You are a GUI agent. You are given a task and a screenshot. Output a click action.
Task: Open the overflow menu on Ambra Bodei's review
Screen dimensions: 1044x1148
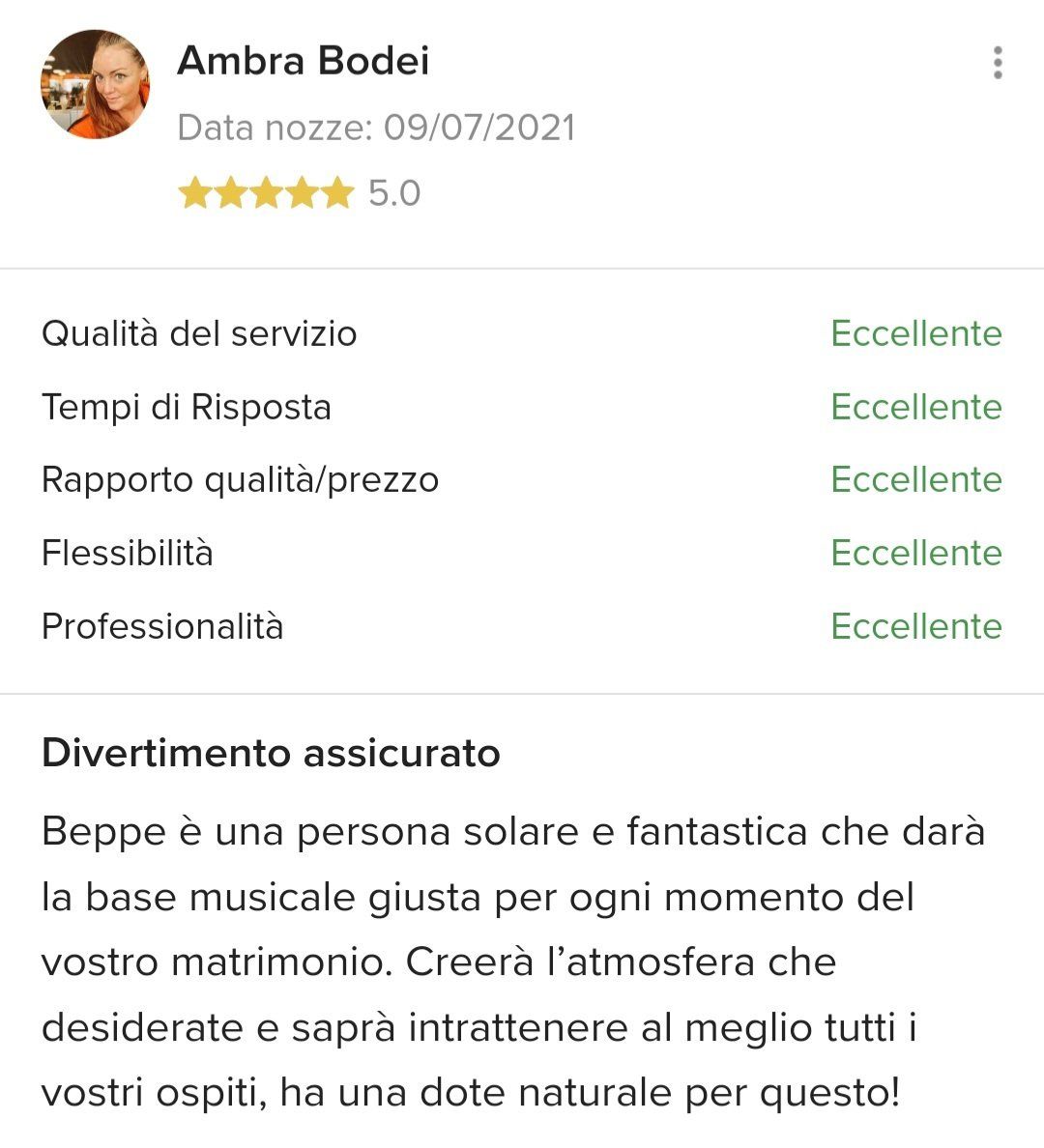pos(998,63)
